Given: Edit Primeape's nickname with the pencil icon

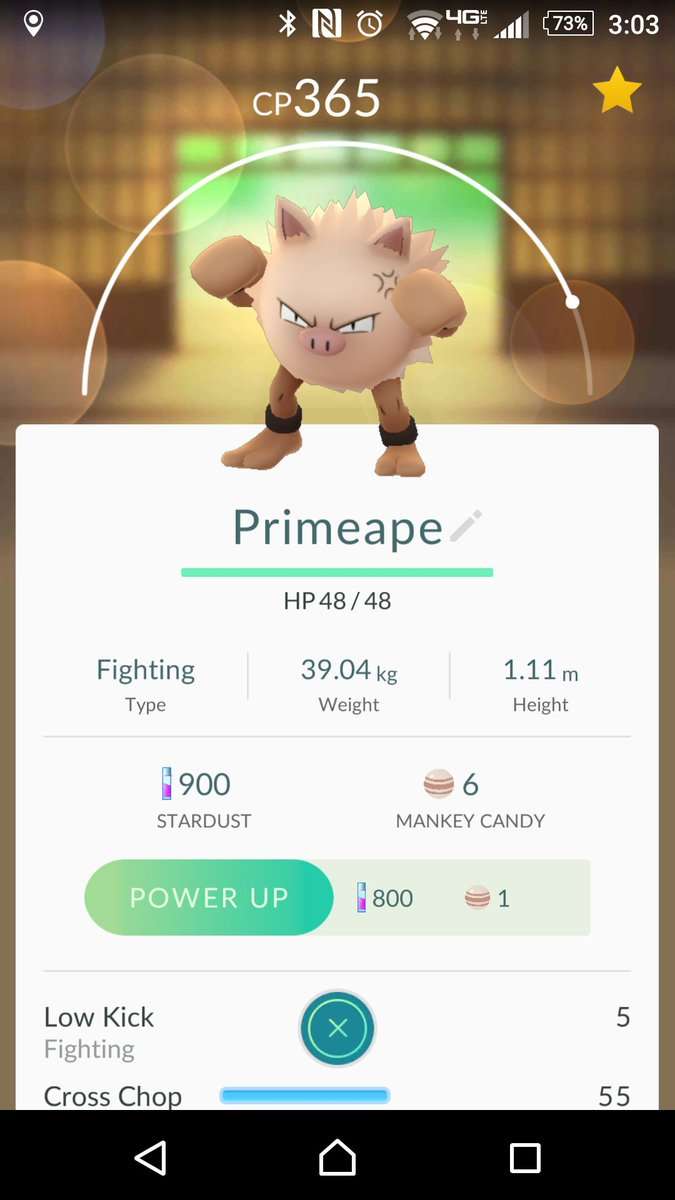Looking at the screenshot, I should pos(466,526).
